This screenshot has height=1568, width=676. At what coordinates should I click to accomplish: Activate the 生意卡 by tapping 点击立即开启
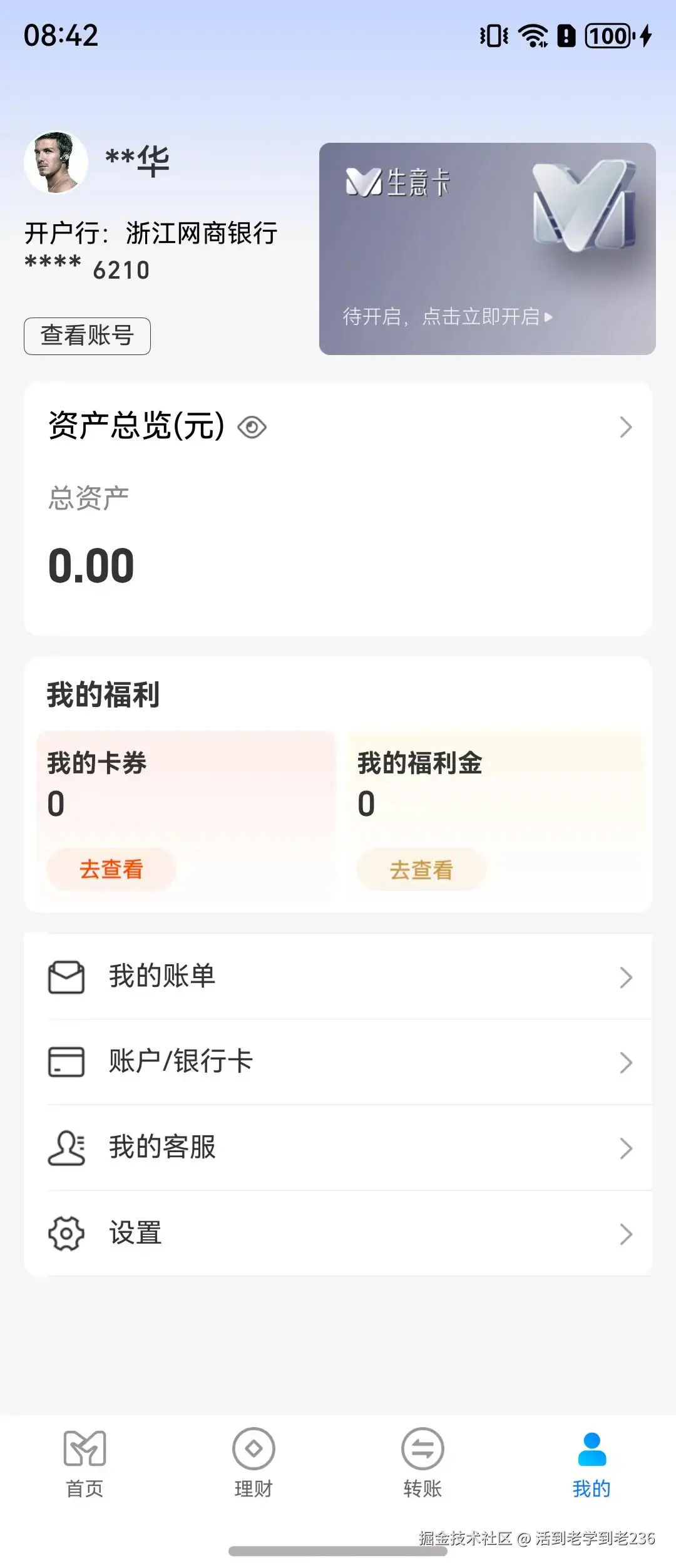pyautogui.click(x=482, y=316)
